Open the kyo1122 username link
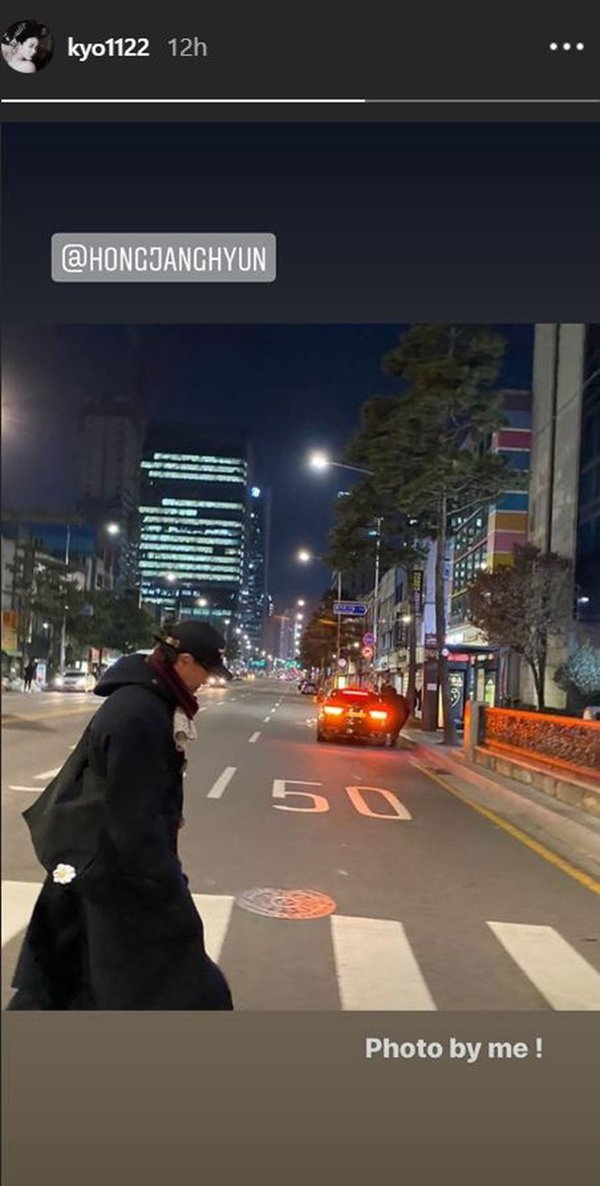 pos(108,47)
